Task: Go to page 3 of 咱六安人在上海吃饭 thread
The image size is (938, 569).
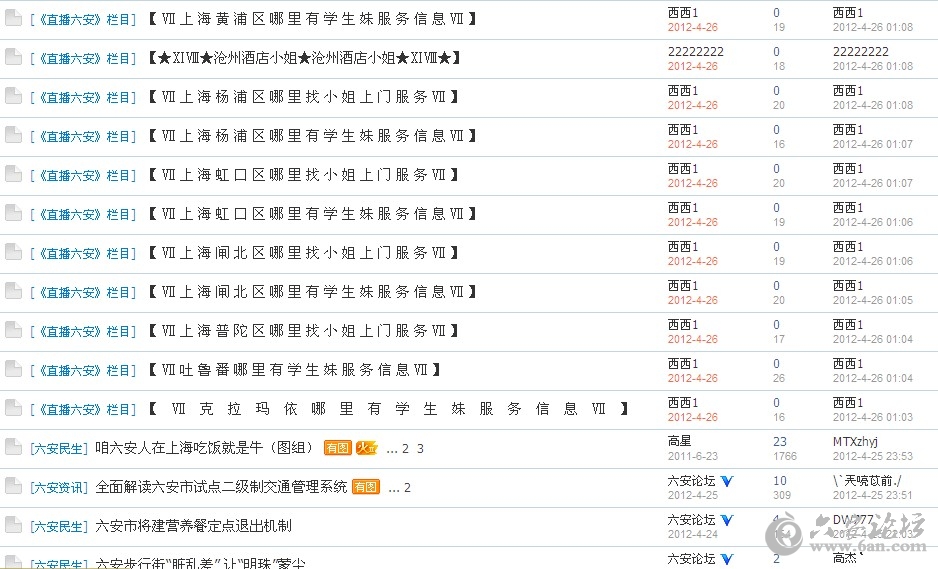Action: pos(420,449)
